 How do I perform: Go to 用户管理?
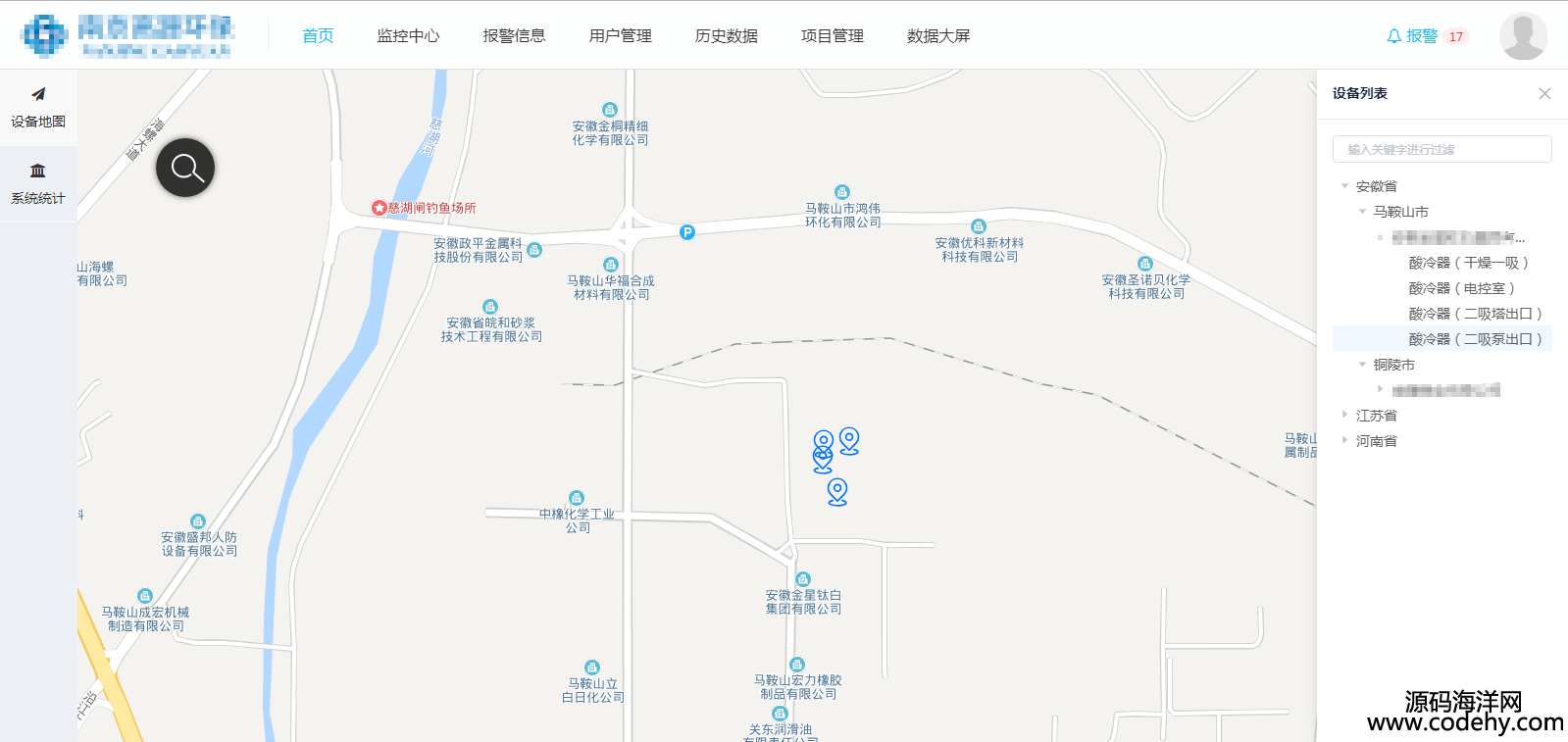620,36
